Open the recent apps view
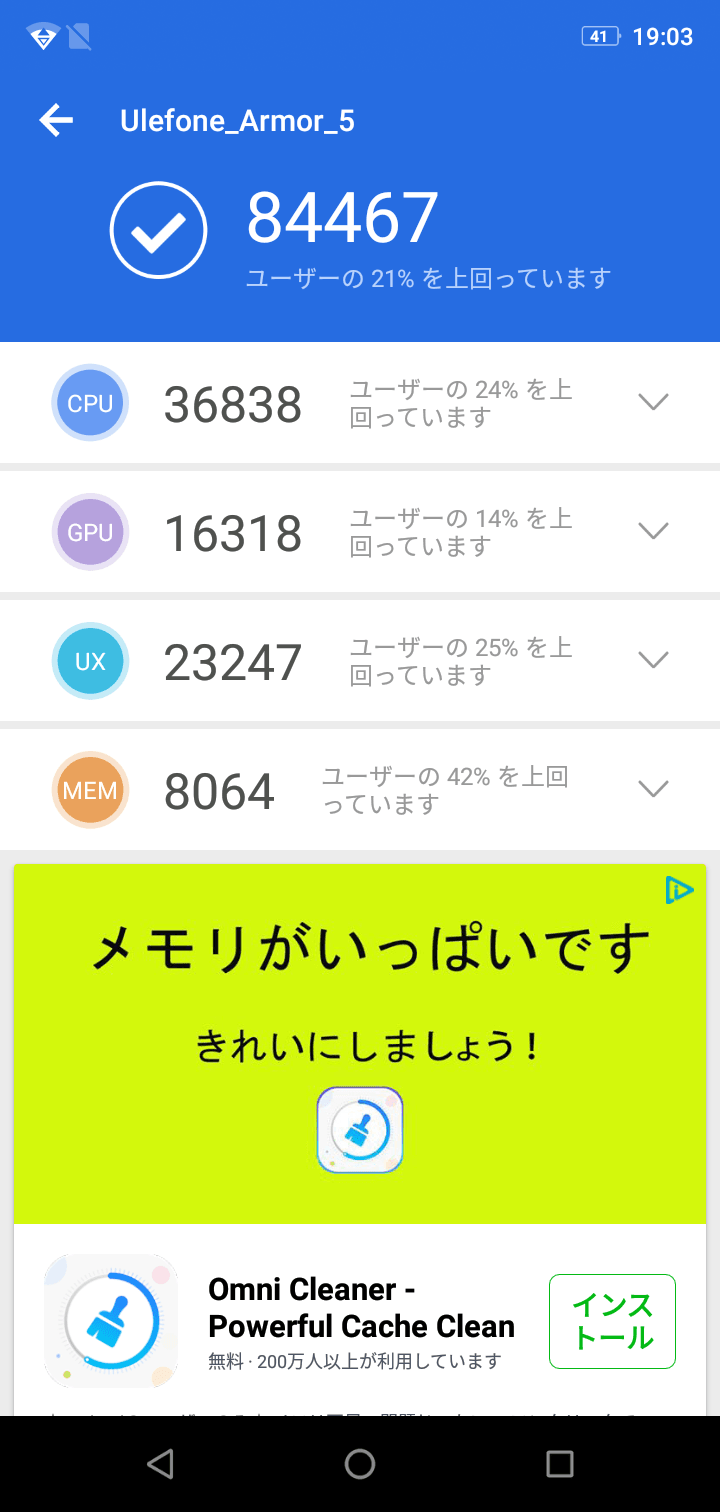 [x=560, y=1464]
